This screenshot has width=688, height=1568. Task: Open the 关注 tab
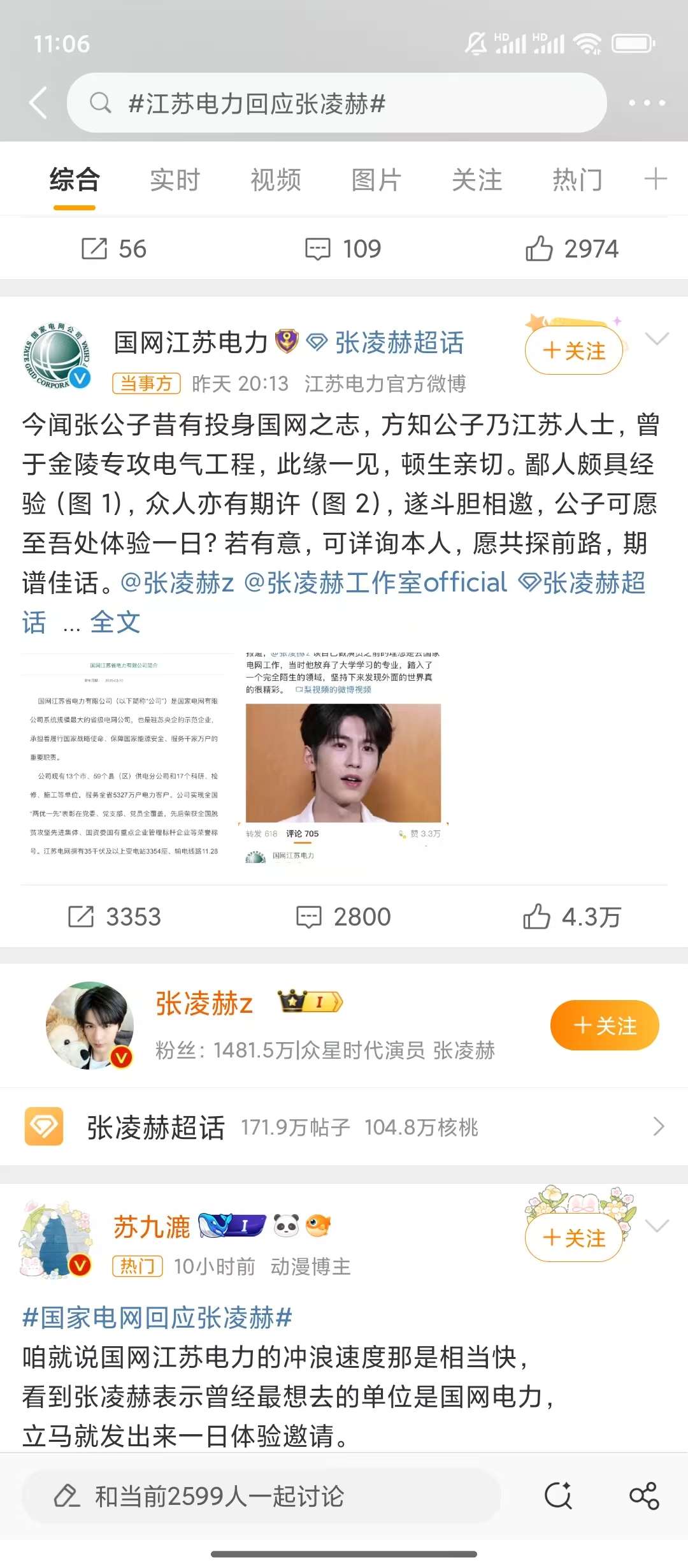477,180
